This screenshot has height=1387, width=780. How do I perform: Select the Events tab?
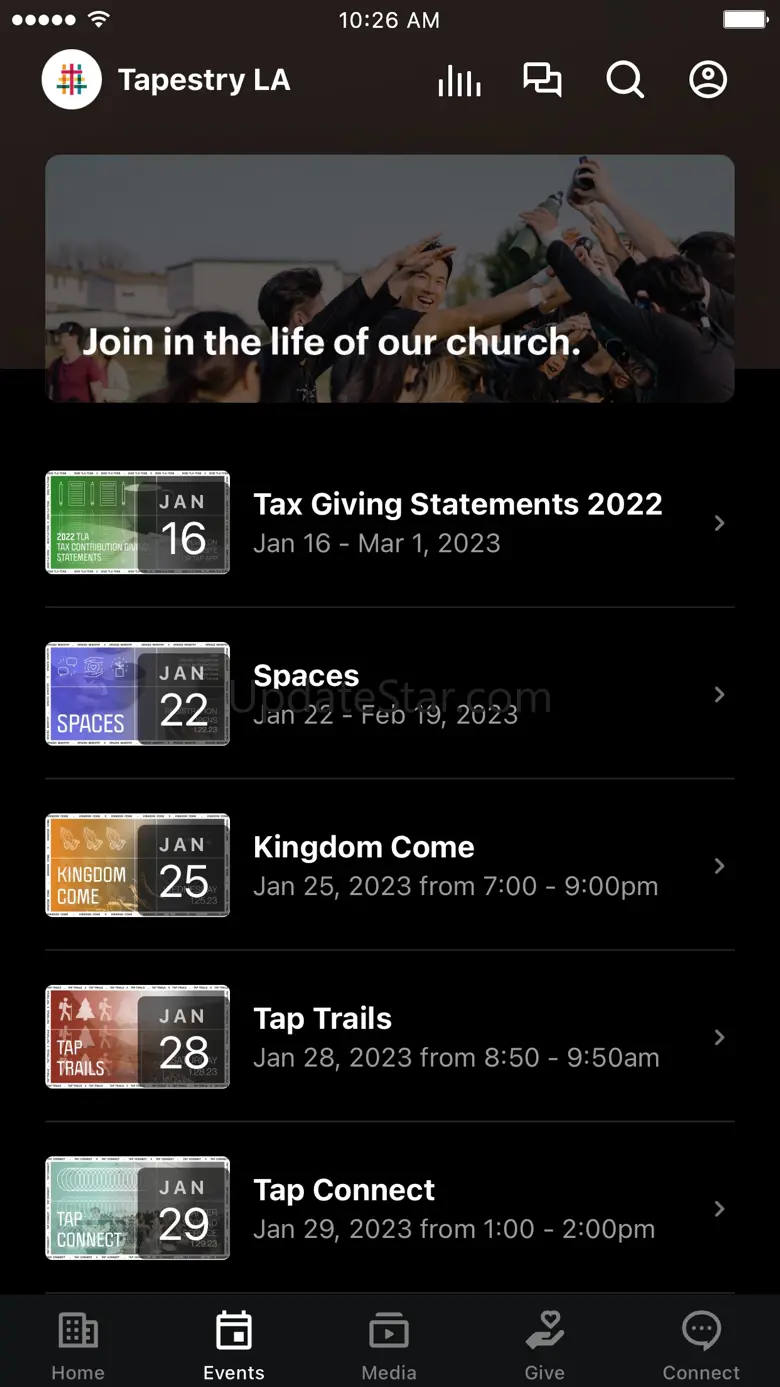234,1345
